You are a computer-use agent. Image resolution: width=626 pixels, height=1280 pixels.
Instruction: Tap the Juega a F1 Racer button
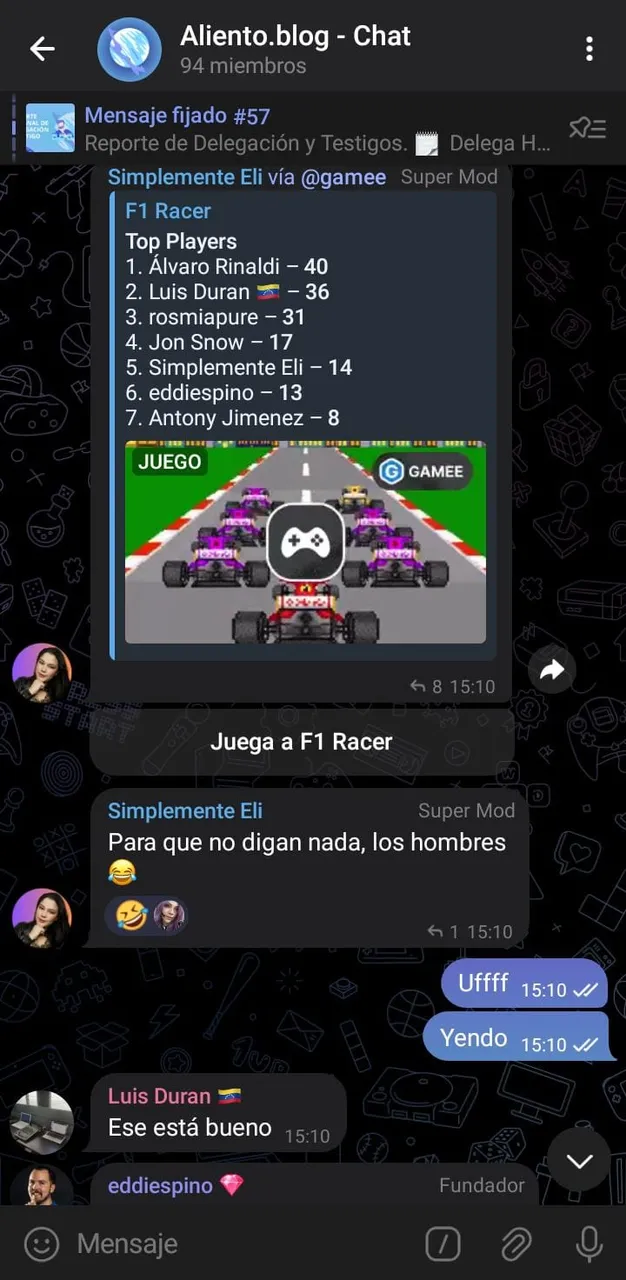point(301,742)
